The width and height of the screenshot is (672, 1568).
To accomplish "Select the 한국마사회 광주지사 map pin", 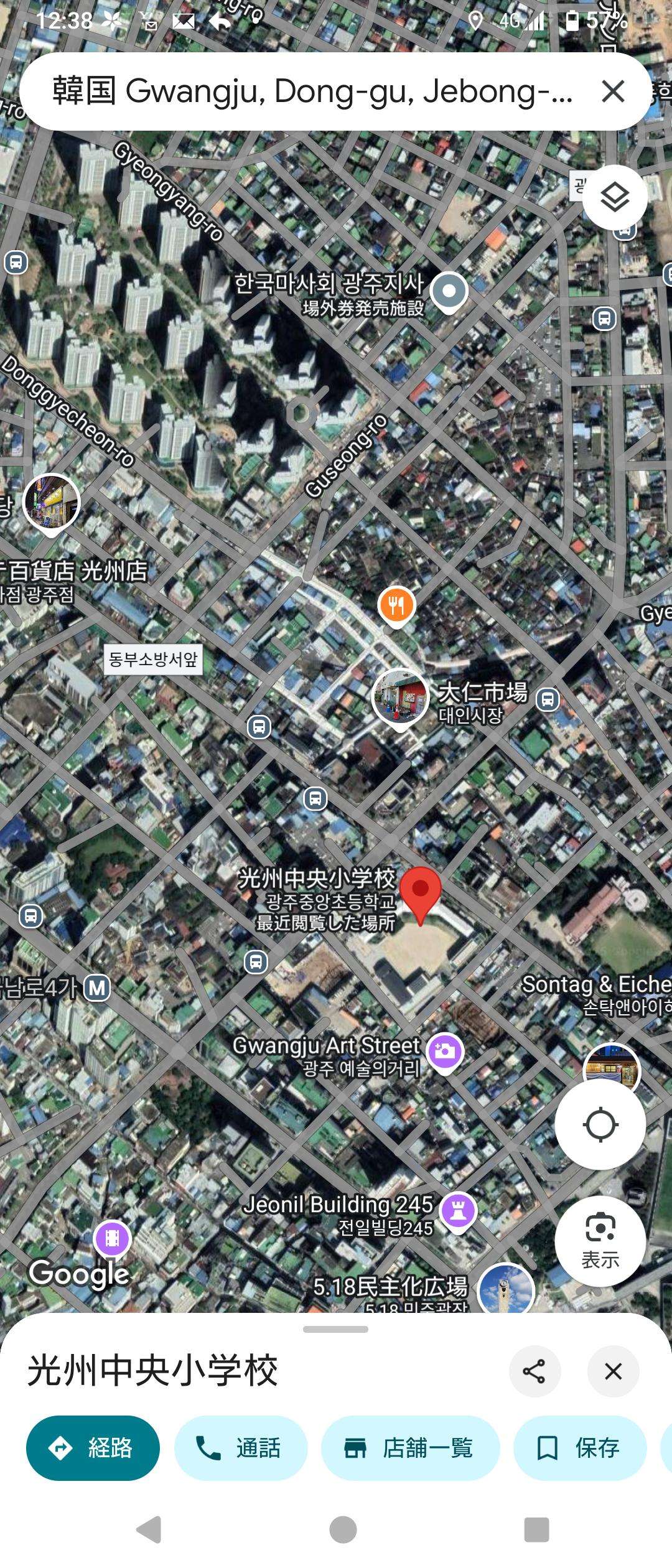I will [x=449, y=291].
